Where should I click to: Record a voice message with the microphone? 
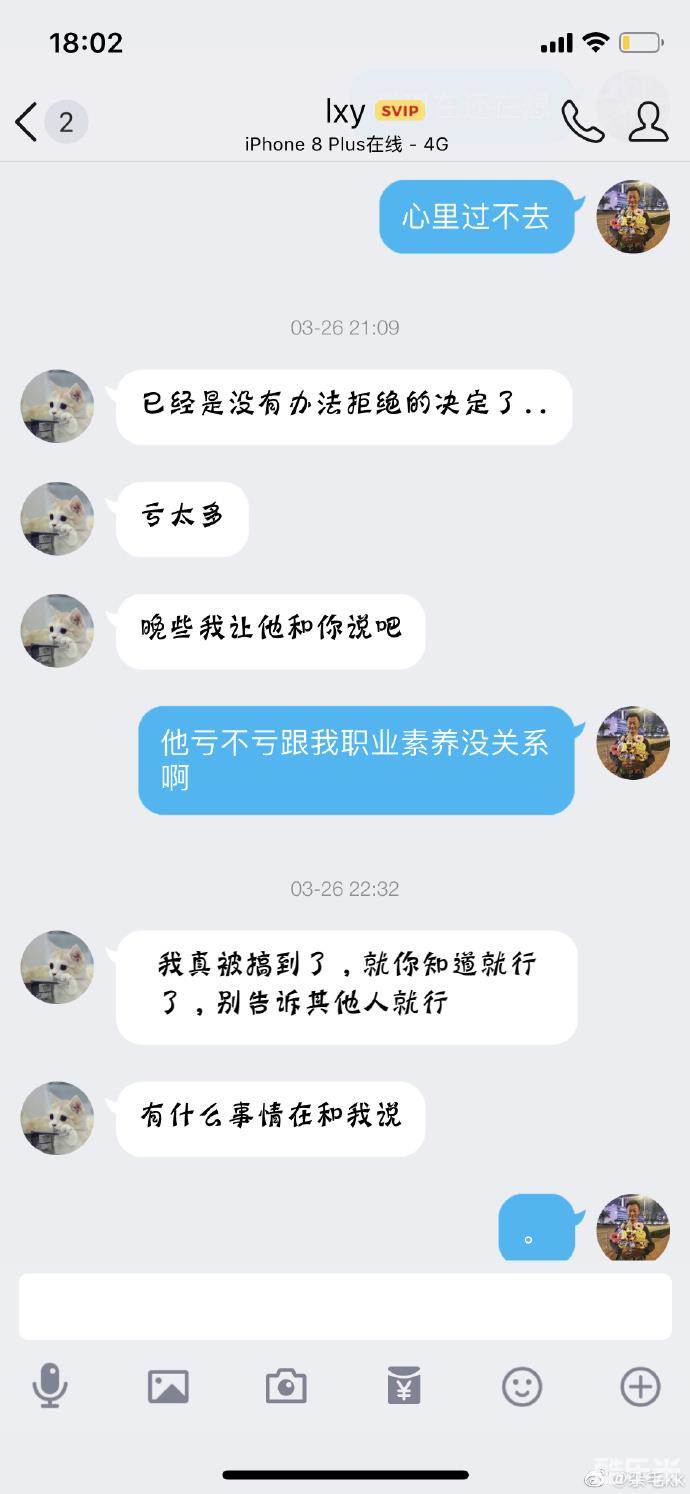tap(49, 1387)
